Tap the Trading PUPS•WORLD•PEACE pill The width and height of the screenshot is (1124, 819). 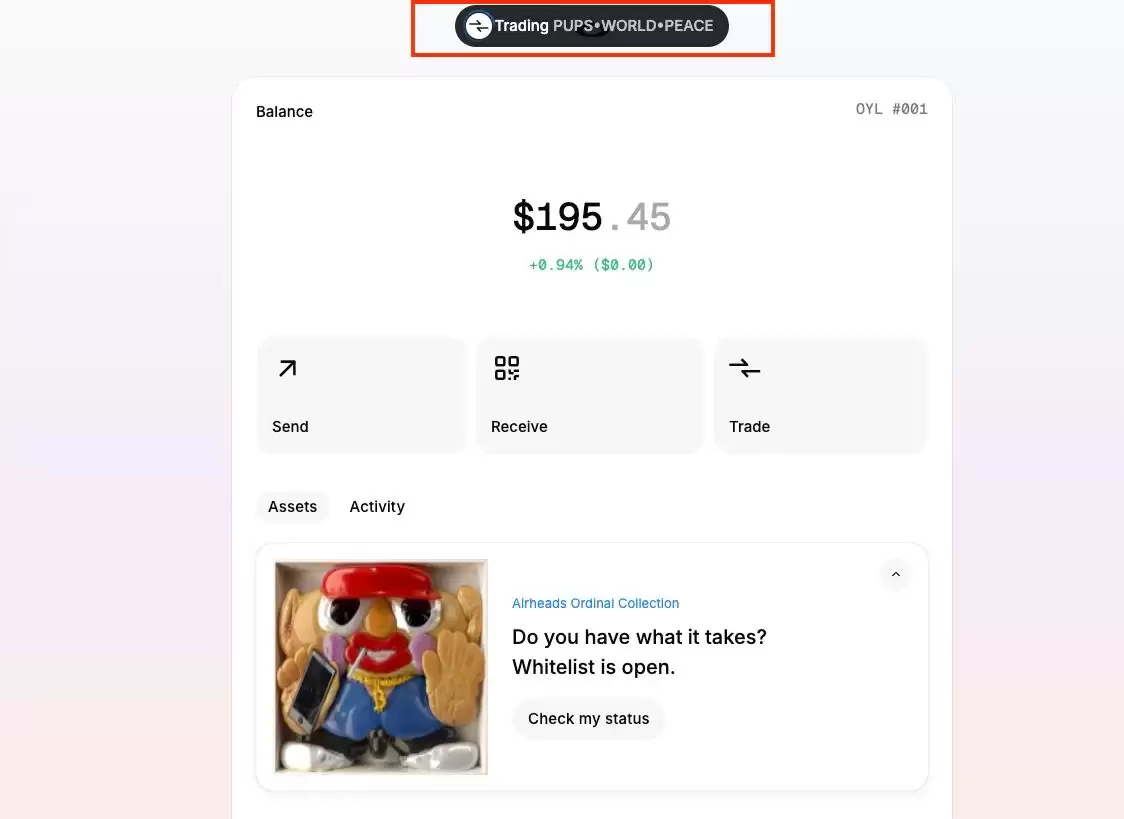(592, 26)
